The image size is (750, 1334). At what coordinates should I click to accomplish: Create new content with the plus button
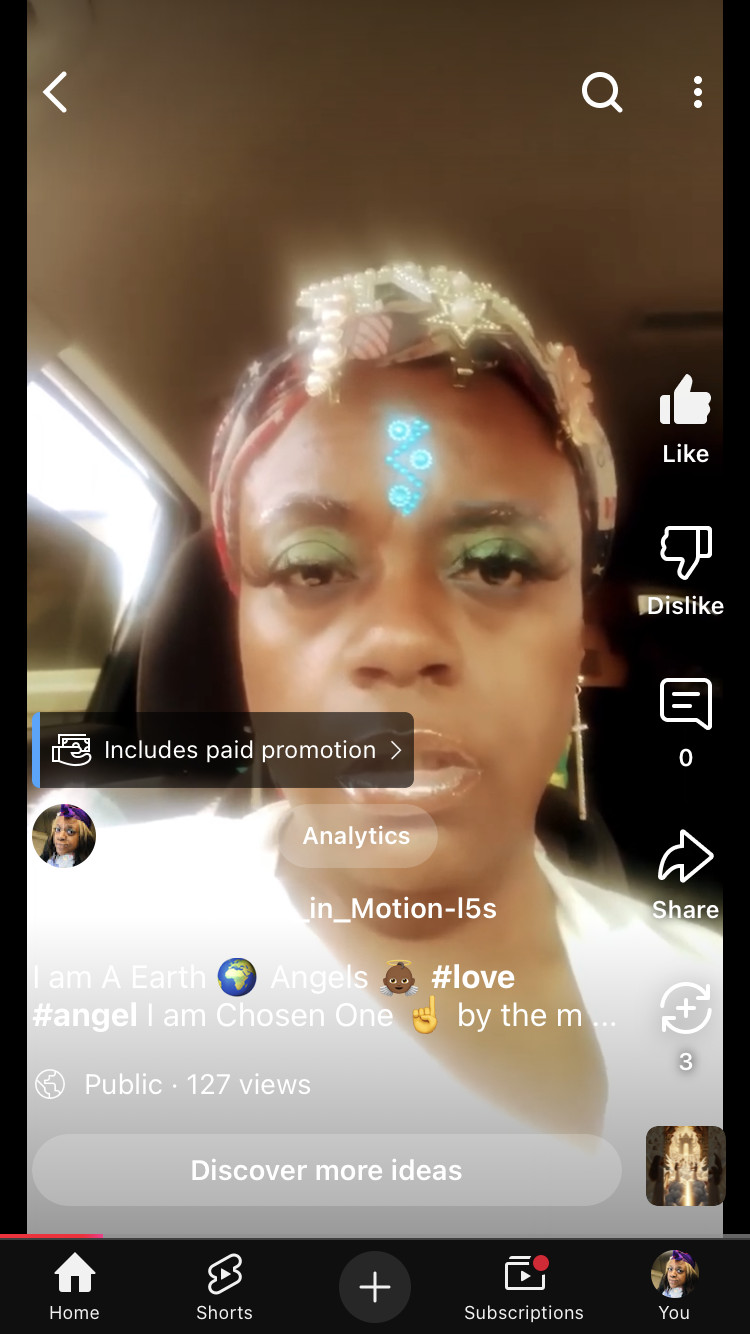pos(375,1288)
